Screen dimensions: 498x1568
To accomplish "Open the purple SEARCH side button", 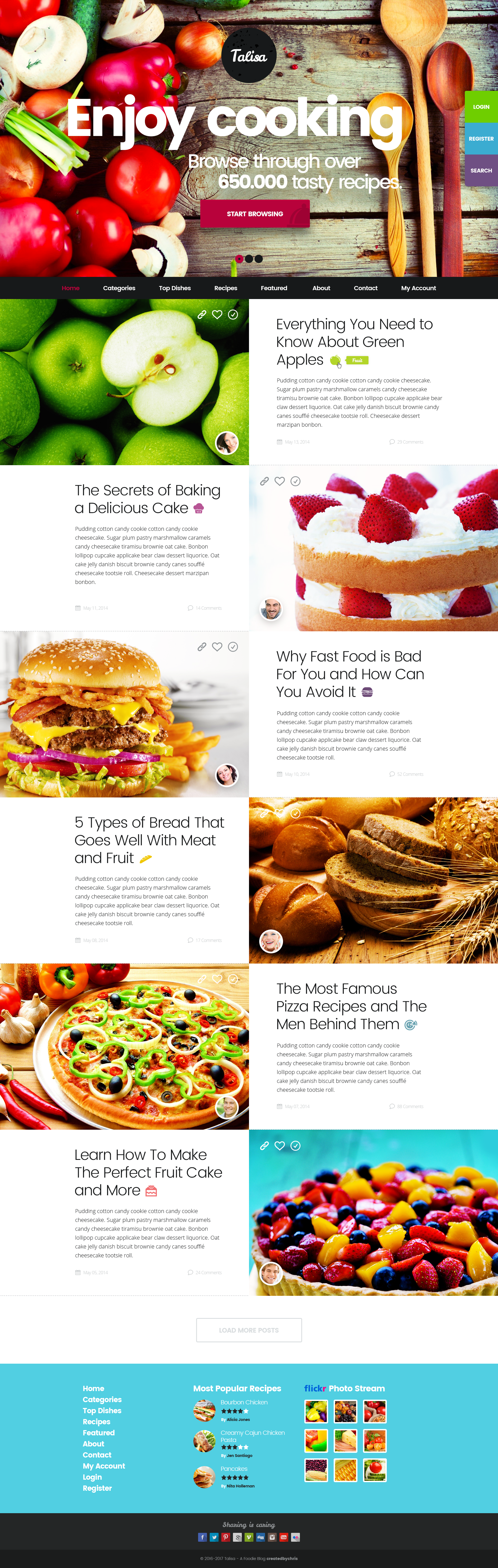I will pyautogui.click(x=481, y=171).
